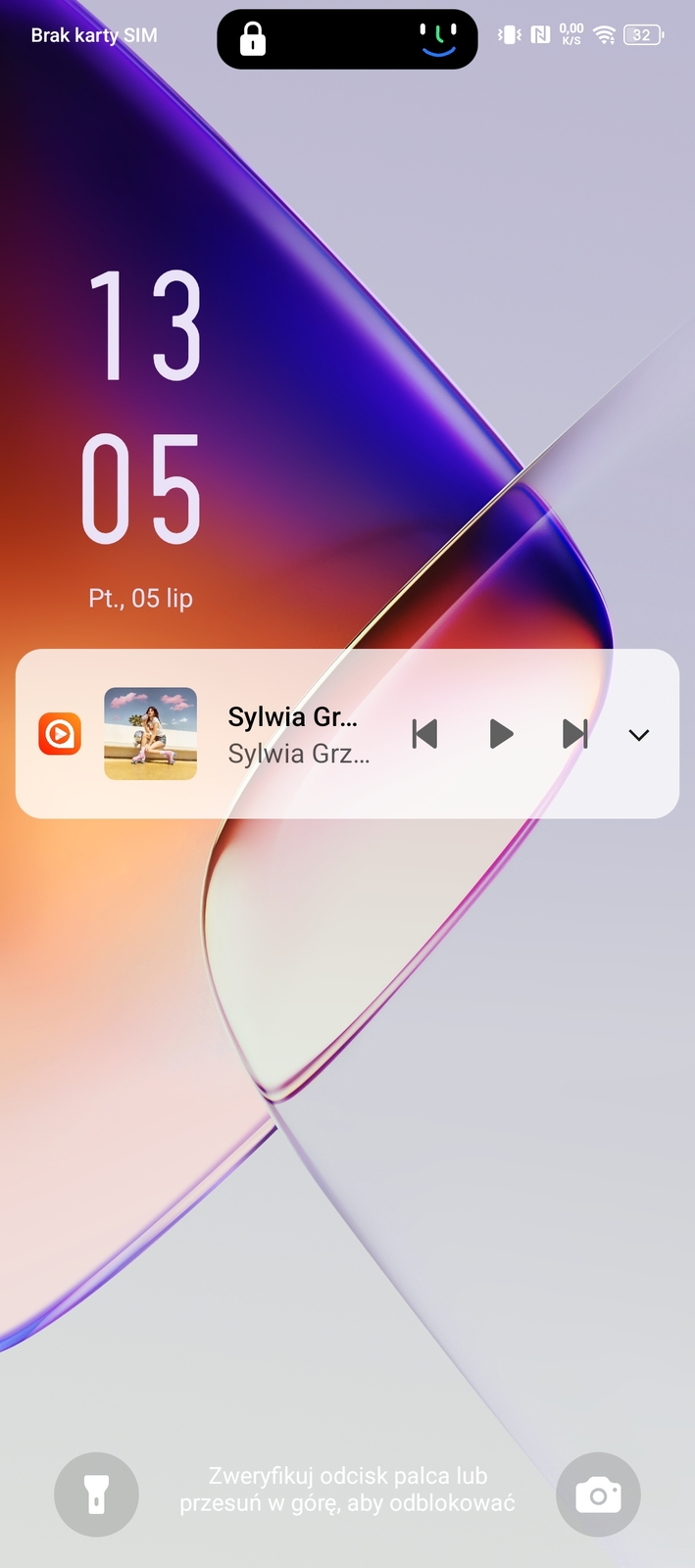Expand the media player card

639,735
